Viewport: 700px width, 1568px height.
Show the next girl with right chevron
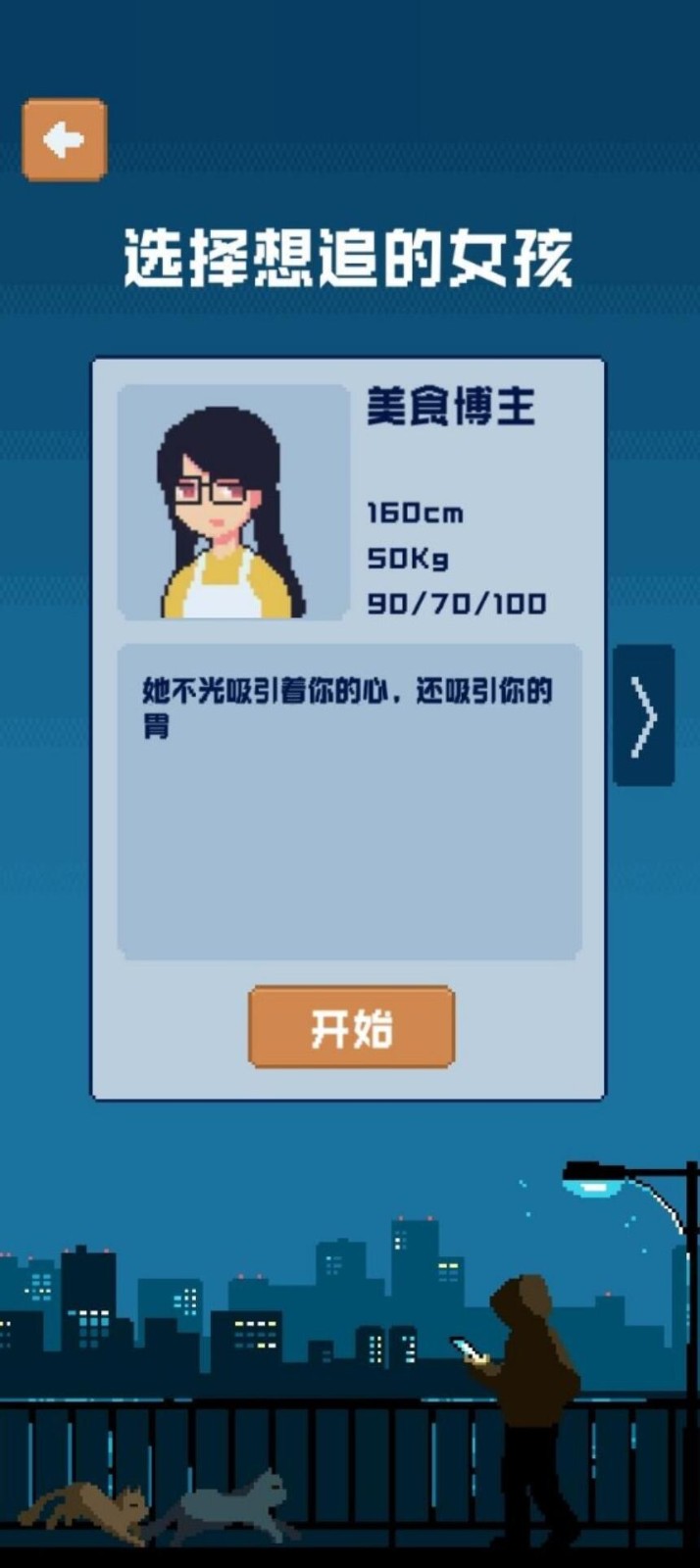pos(643,715)
